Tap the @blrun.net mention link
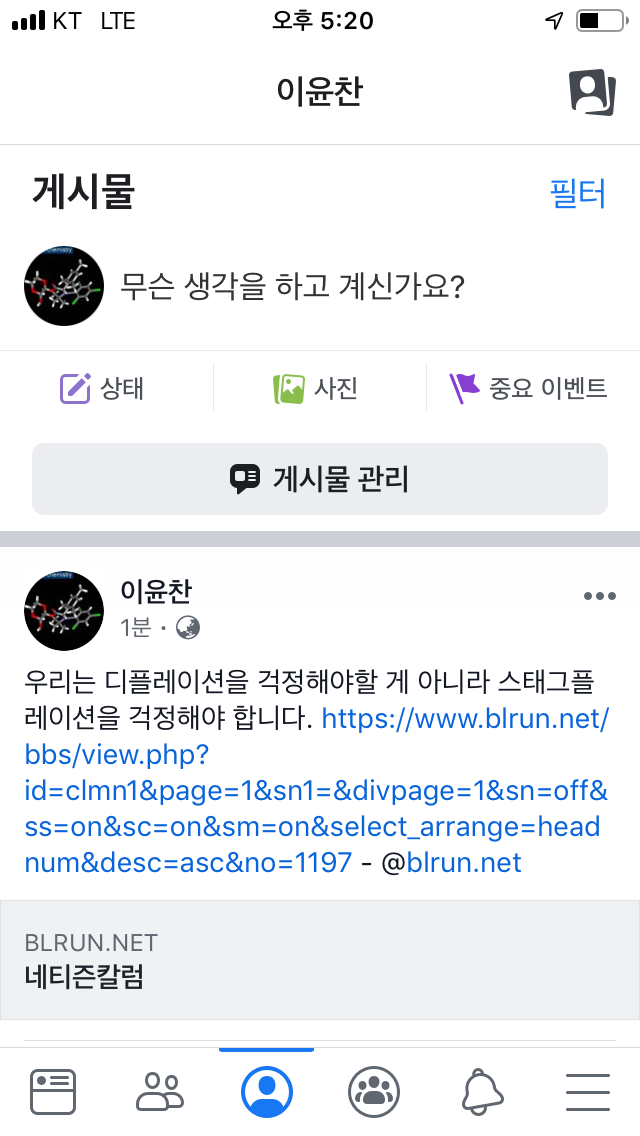Image resolution: width=640 pixels, height=1136 pixels. click(x=452, y=862)
